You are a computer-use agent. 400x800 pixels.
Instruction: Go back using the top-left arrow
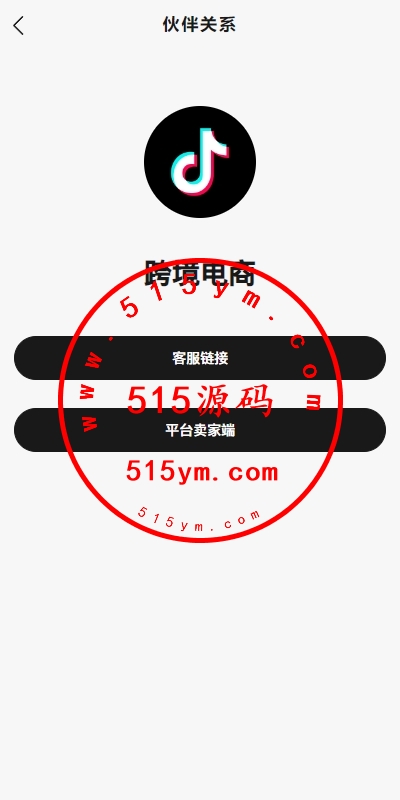18,26
